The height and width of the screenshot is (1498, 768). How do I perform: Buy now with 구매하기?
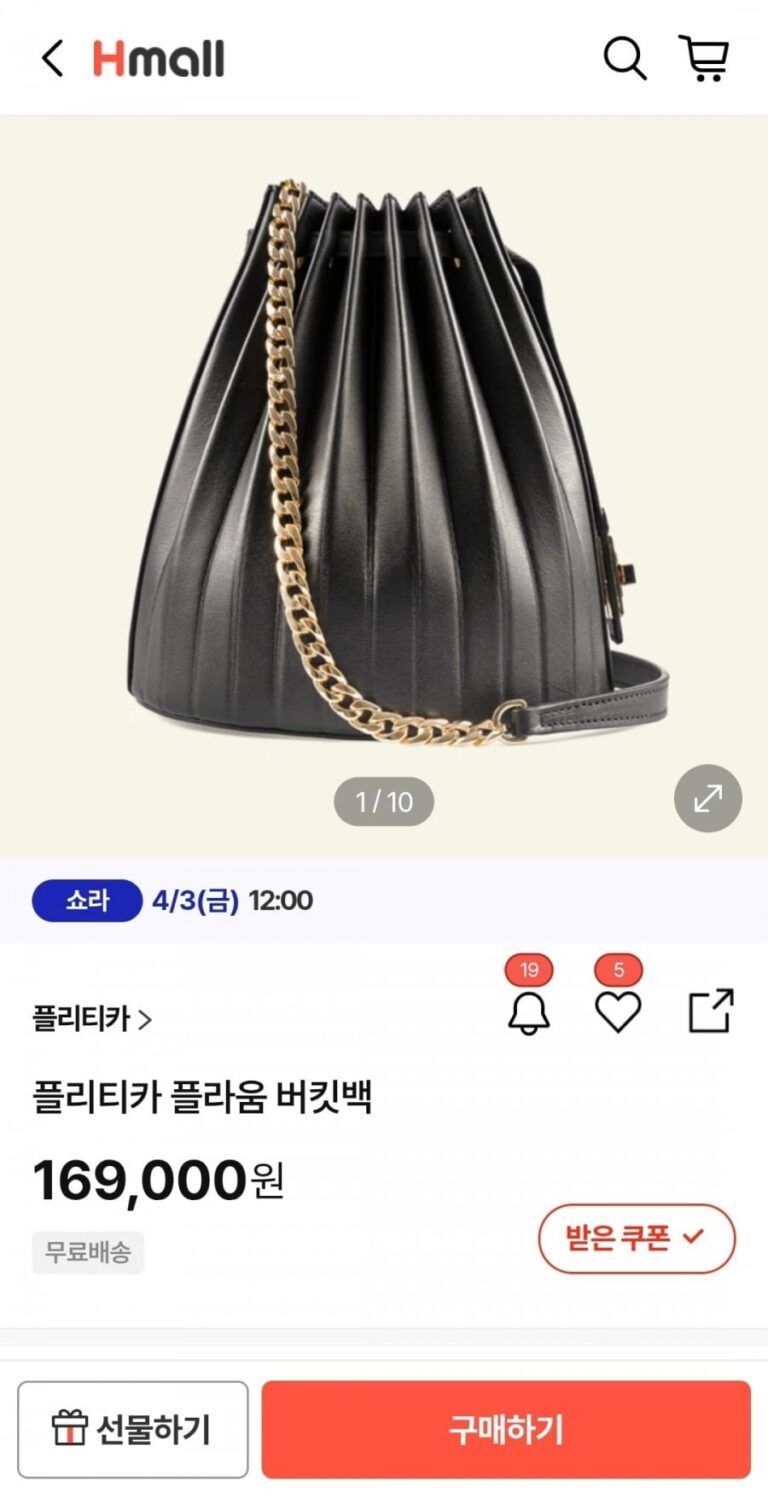506,1429
